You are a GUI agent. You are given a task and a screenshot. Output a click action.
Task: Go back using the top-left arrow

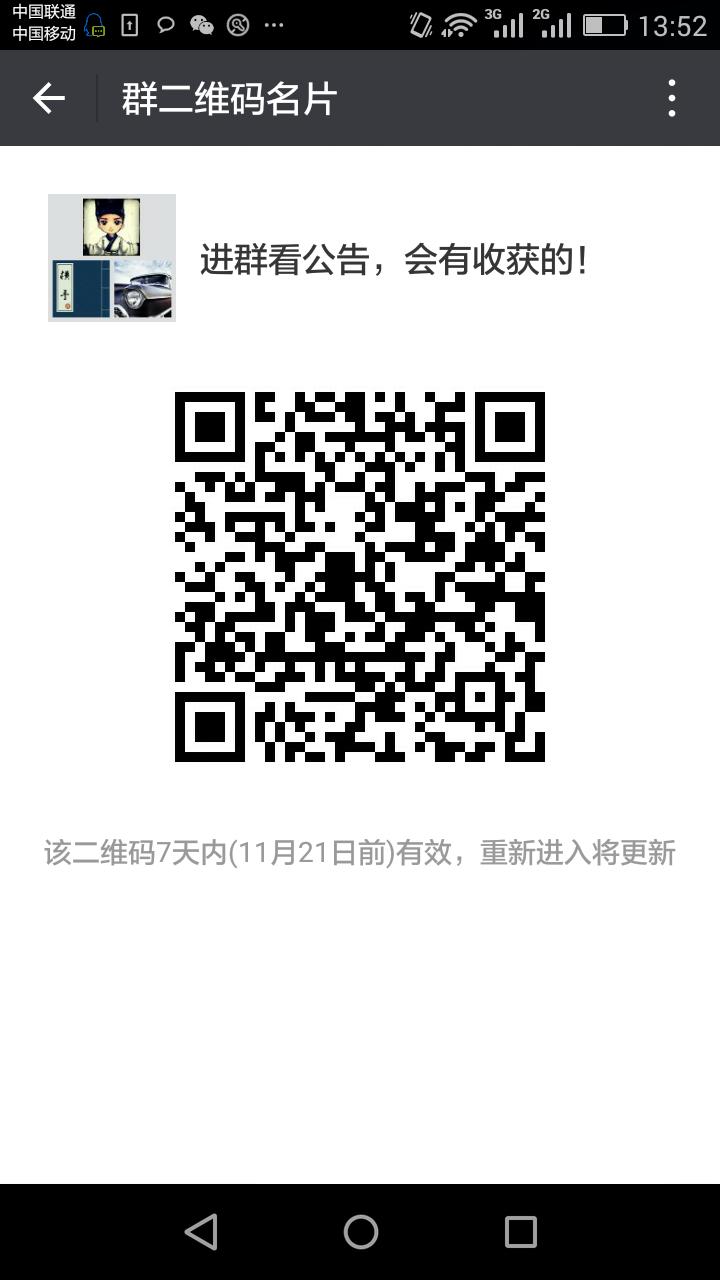pyautogui.click(x=48, y=98)
